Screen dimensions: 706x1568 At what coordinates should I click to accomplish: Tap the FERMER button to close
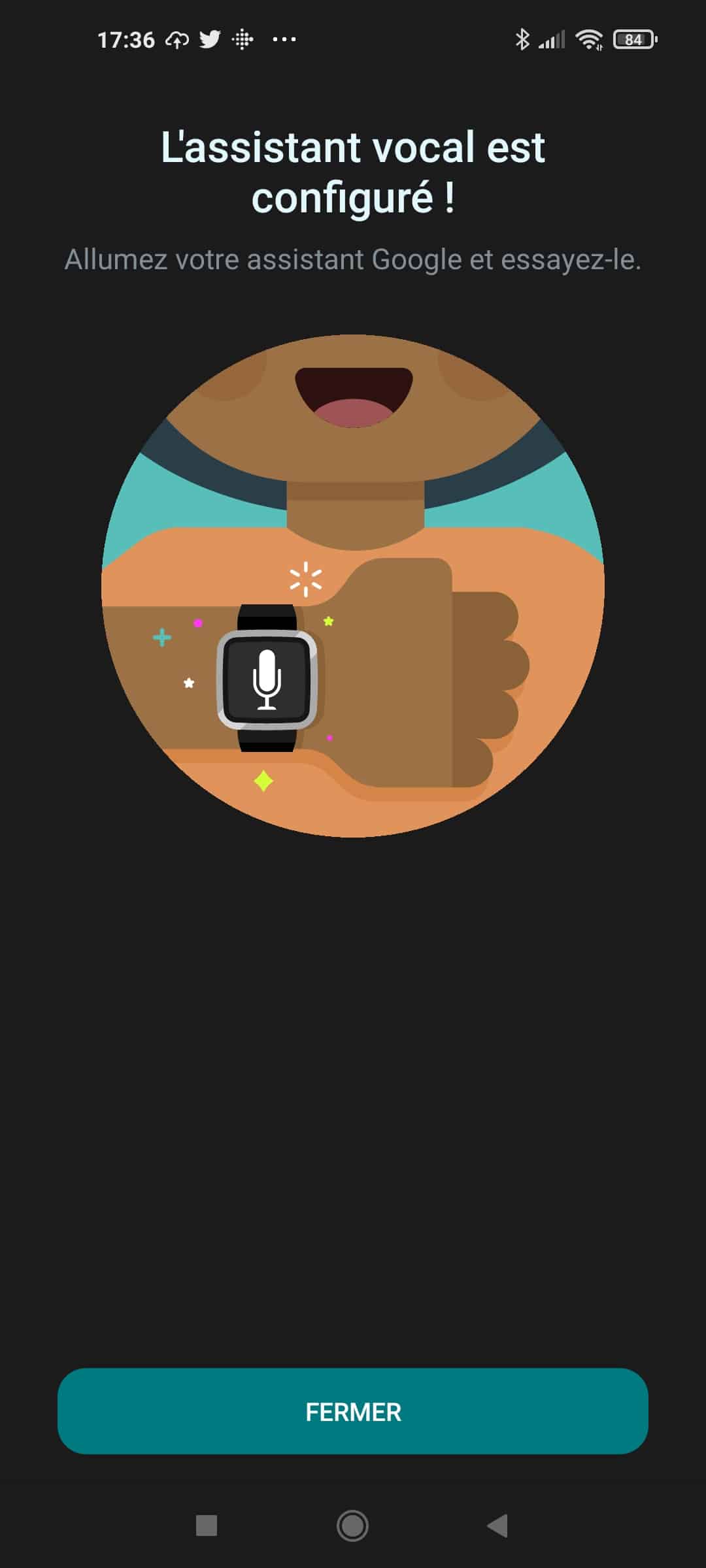(x=353, y=1411)
